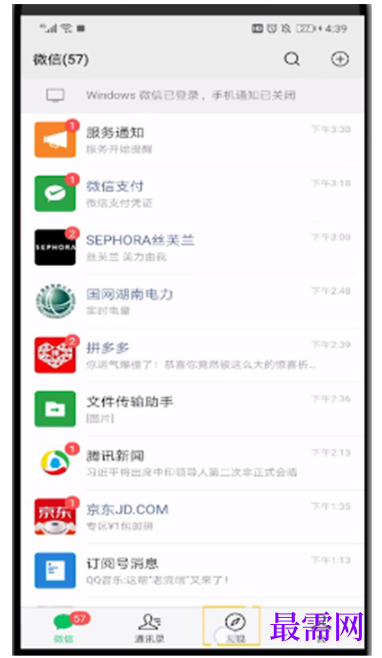The image size is (382, 658).
Task: Open the 微信支付 chat
Action: tap(193, 193)
